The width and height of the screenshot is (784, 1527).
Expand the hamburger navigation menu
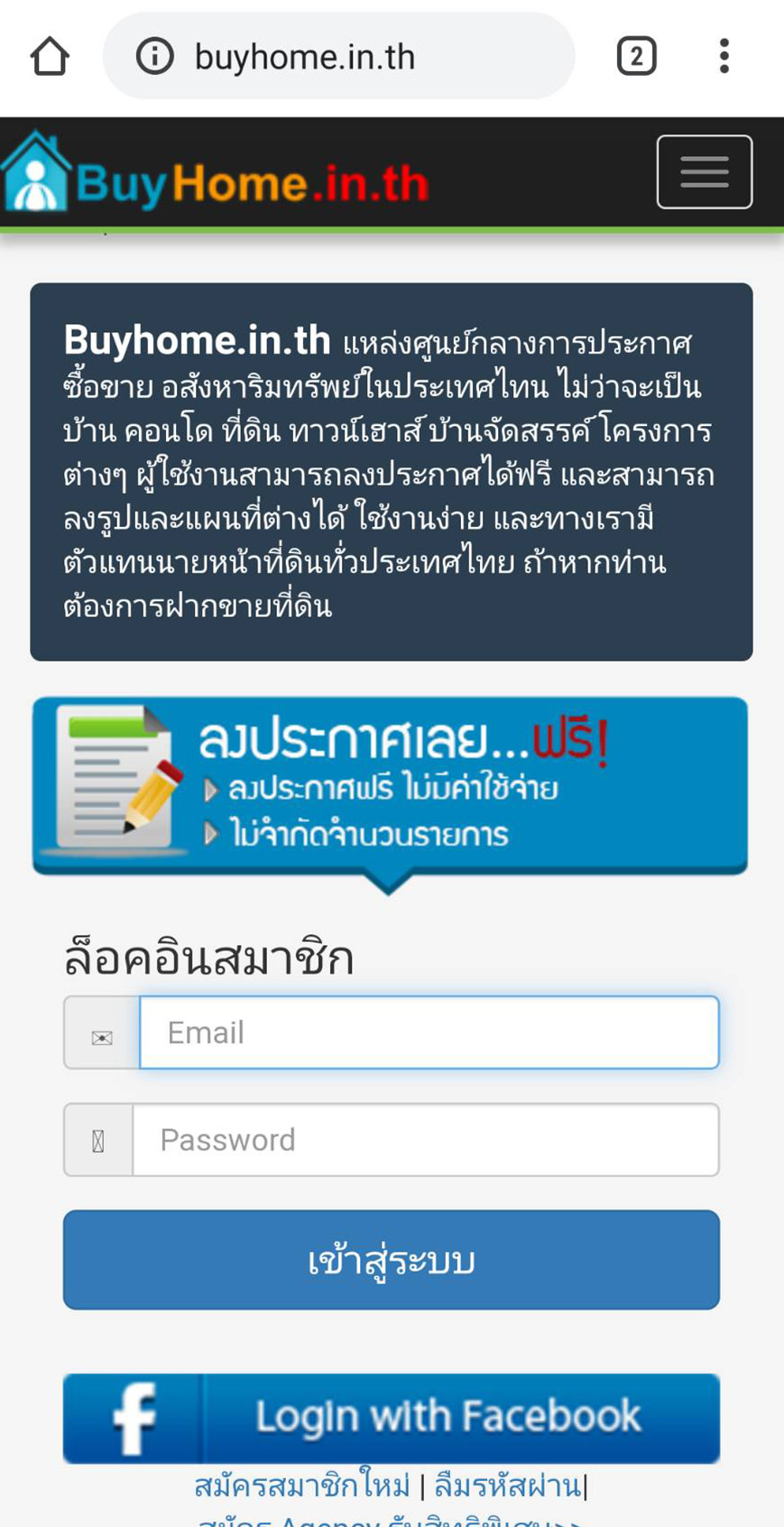pyautogui.click(x=704, y=171)
